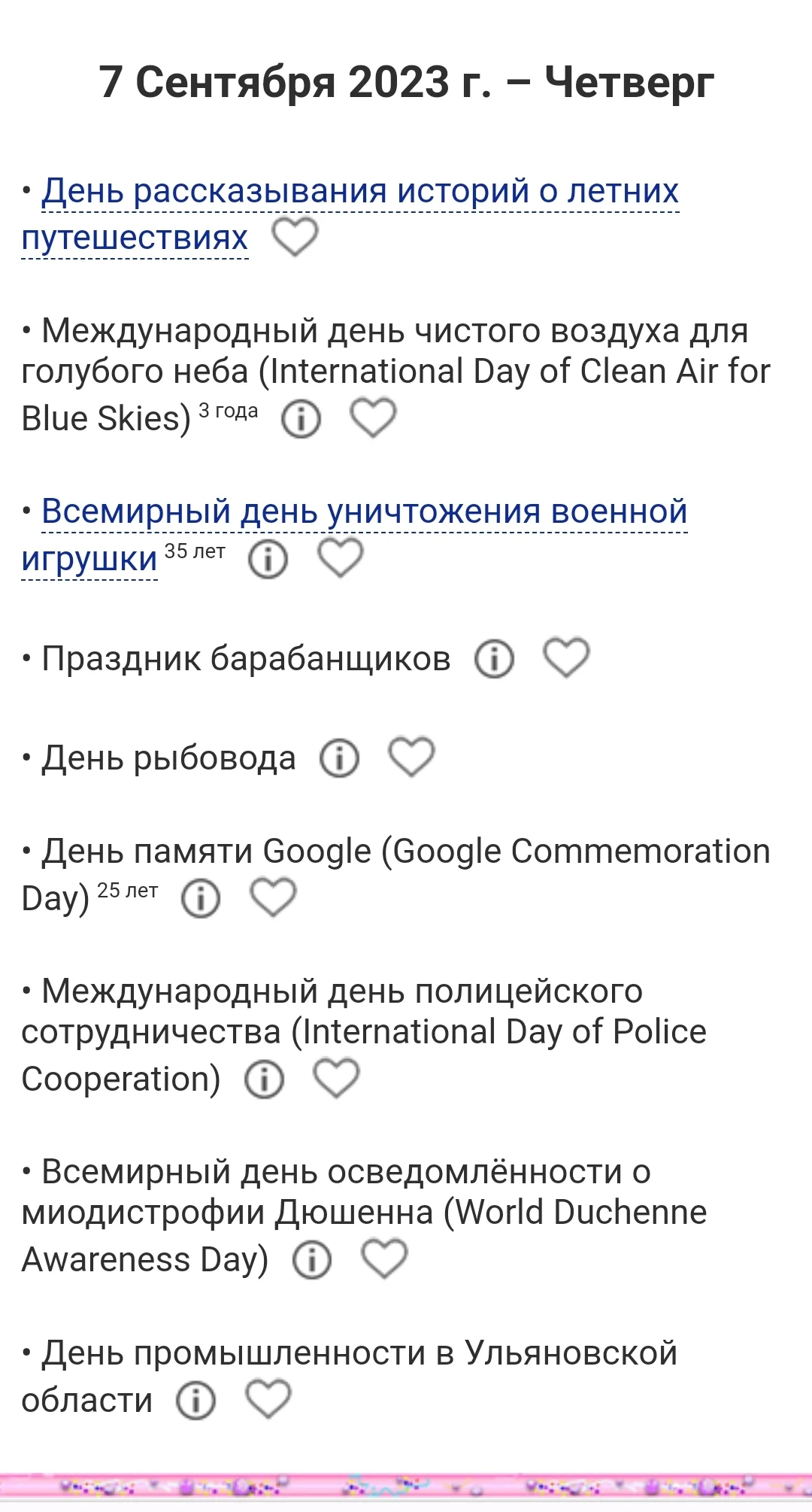Heart the Google Commemoration Day entry
The image size is (812, 1512).
(x=273, y=897)
